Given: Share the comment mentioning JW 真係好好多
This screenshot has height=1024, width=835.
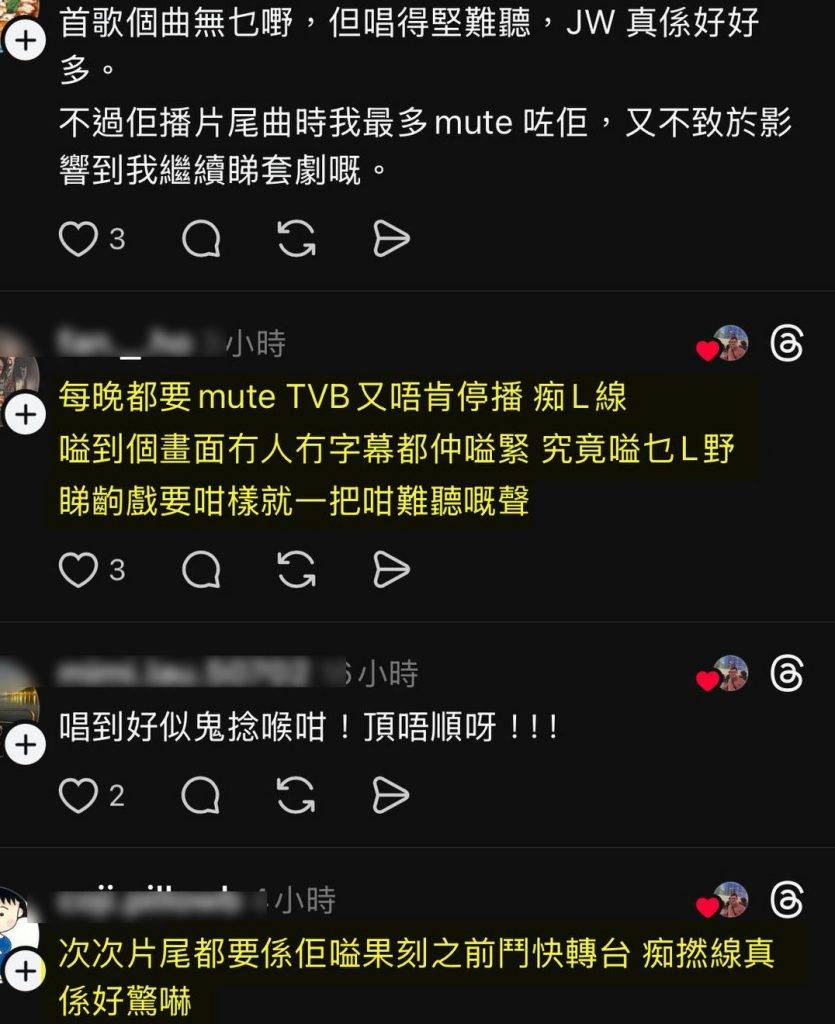Looking at the screenshot, I should [391, 239].
